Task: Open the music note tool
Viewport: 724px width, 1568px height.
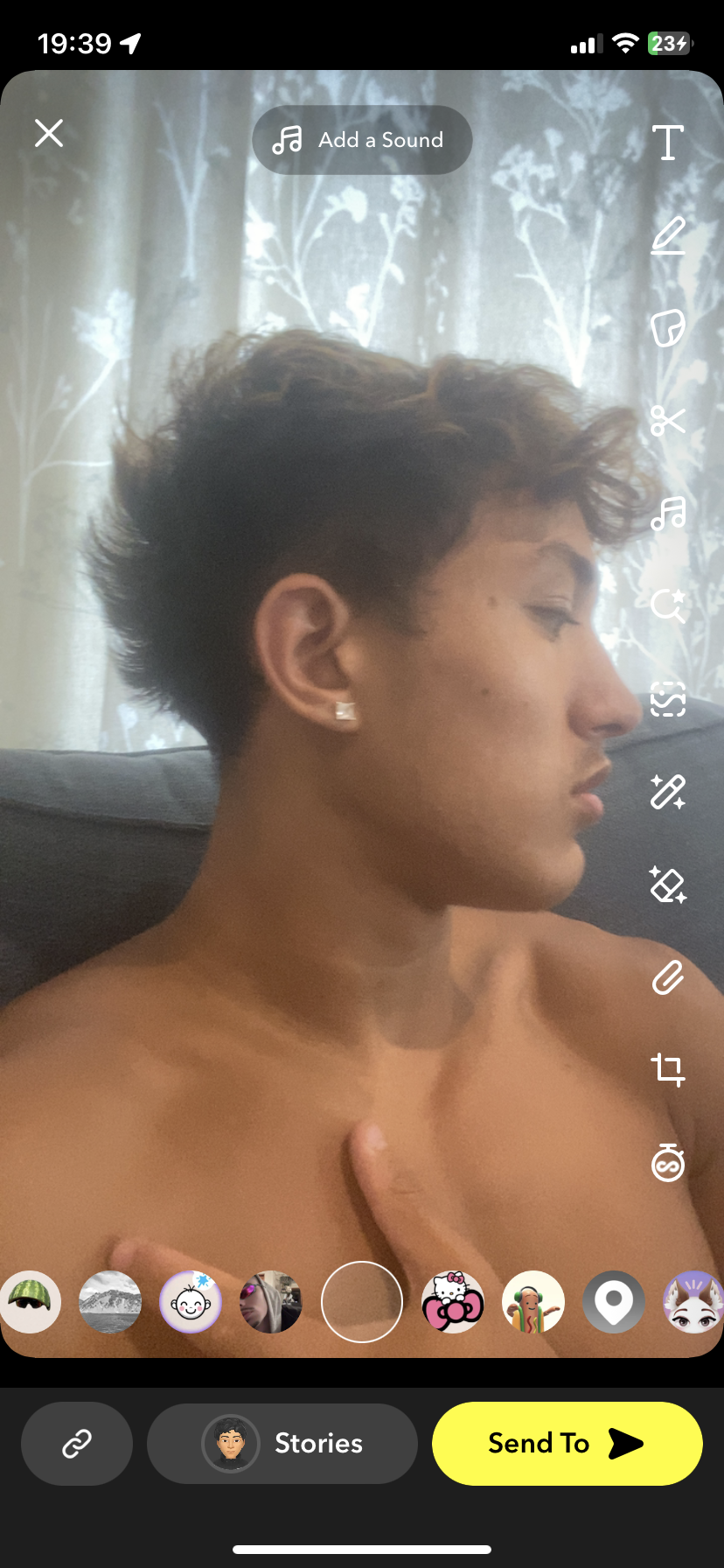Action: (668, 514)
